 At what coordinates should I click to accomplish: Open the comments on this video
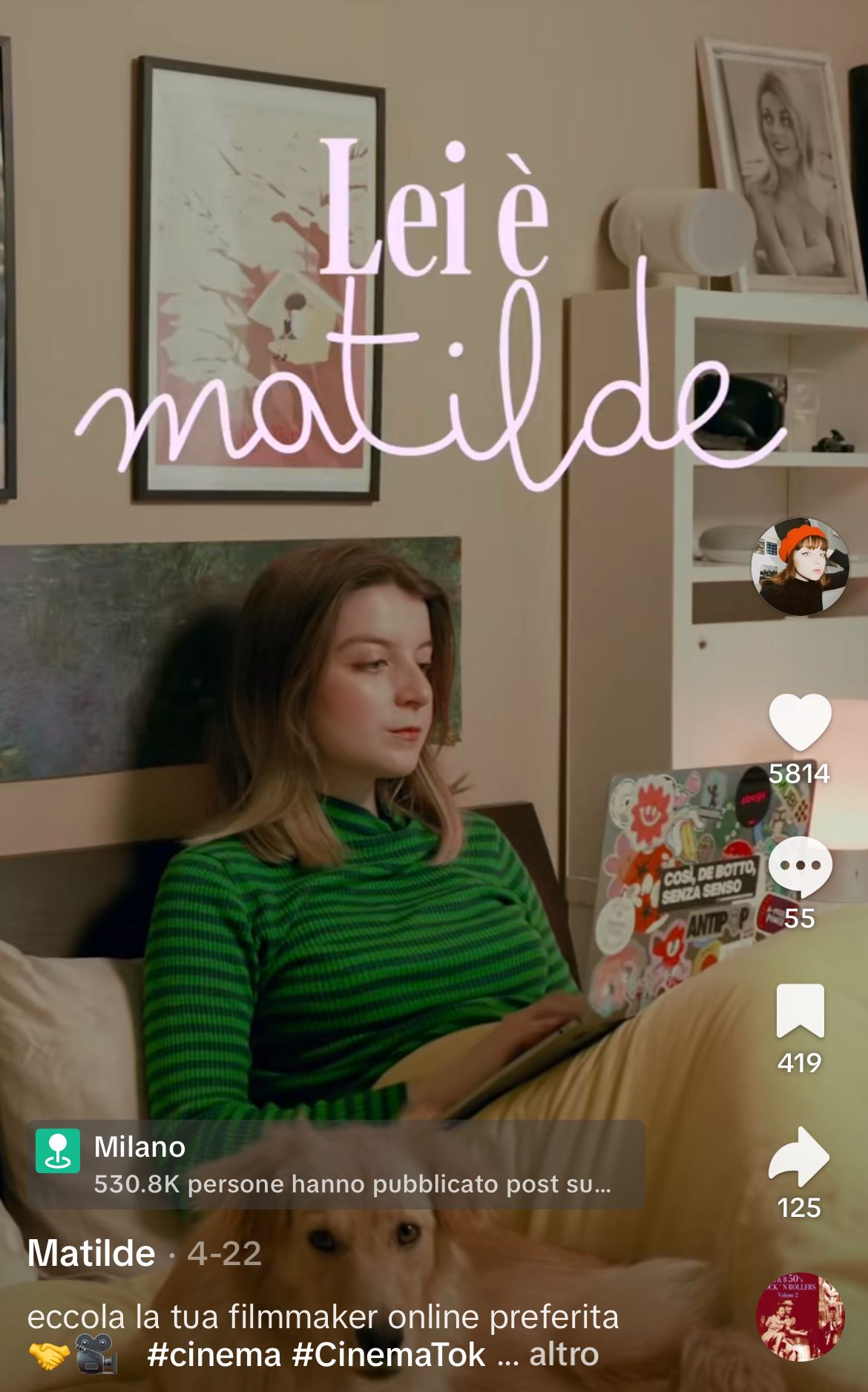[x=800, y=867]
